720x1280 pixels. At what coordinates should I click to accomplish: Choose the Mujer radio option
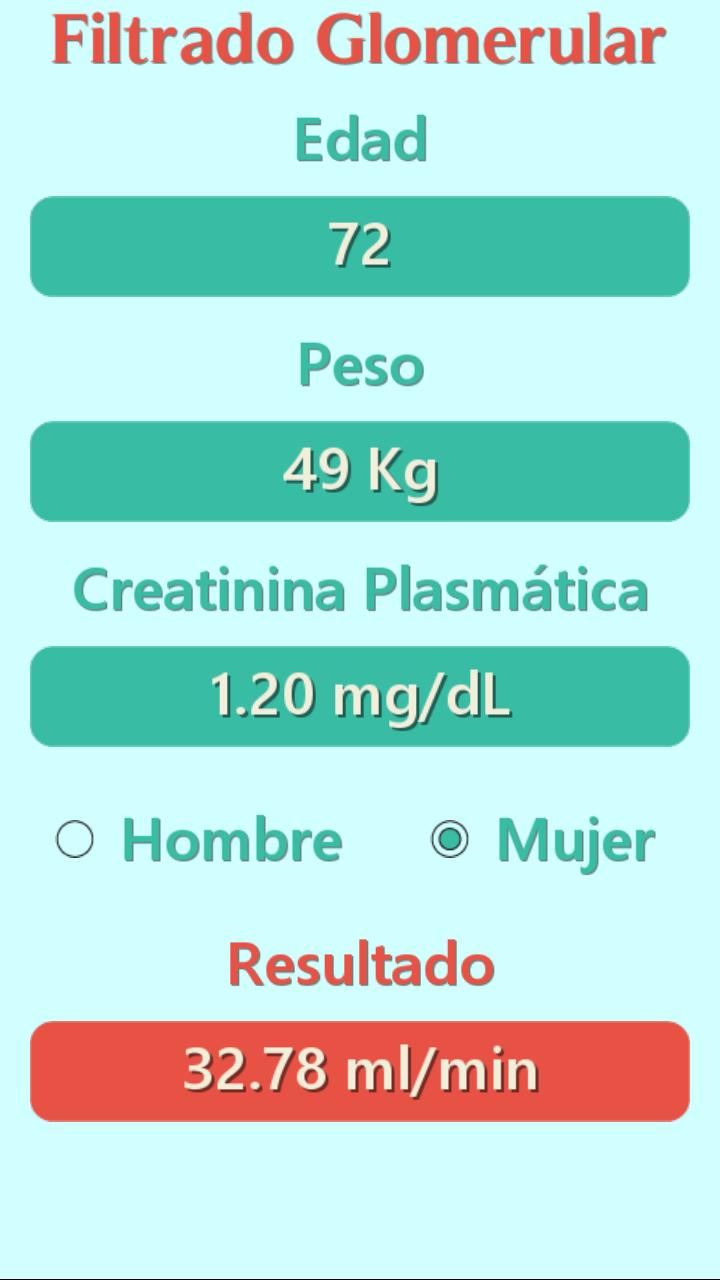tap(450, 840)
